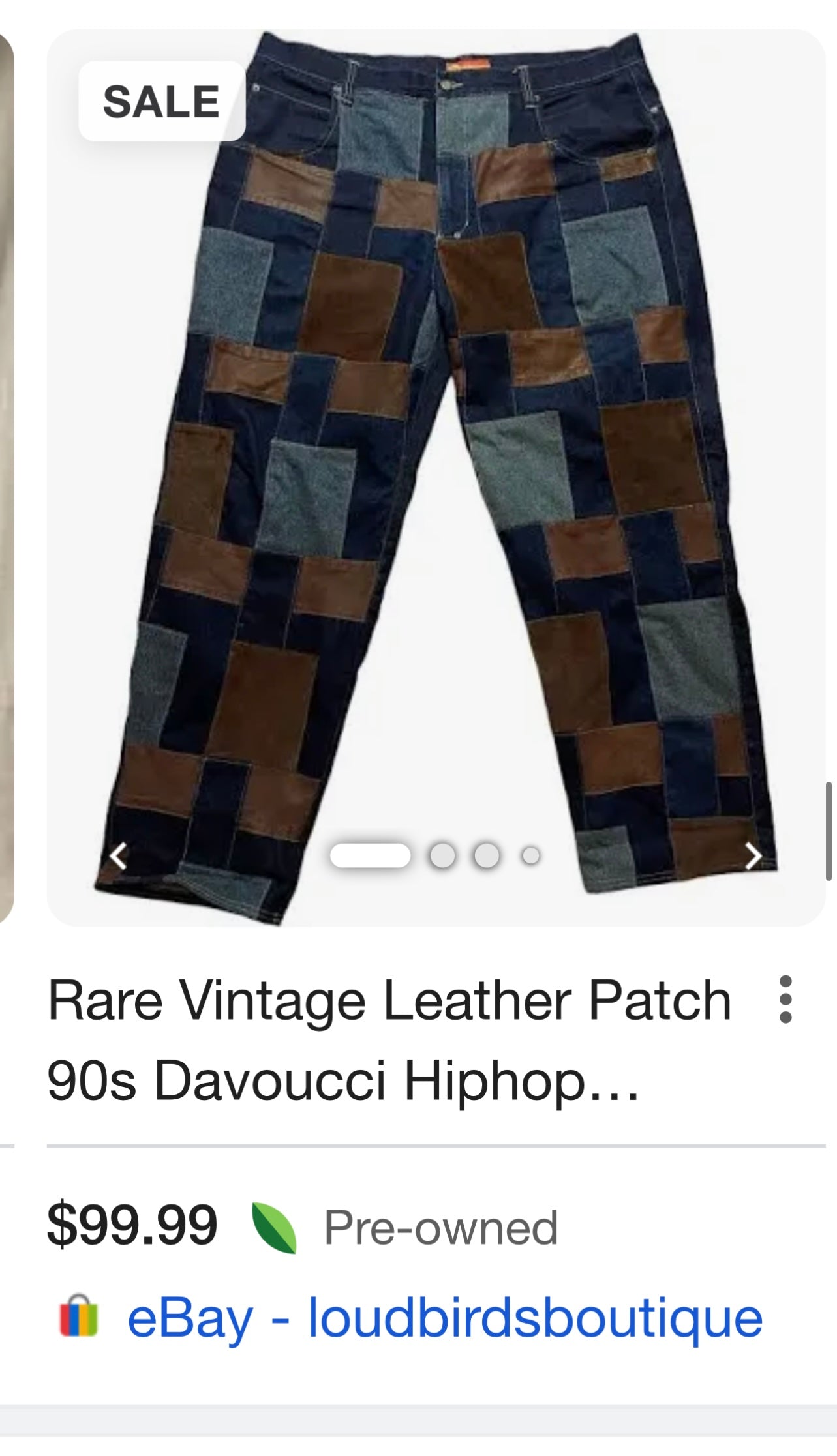Open the three-dot menu beside listing title
Viewport: 837px width, 1456px height.
[785, 1000]
